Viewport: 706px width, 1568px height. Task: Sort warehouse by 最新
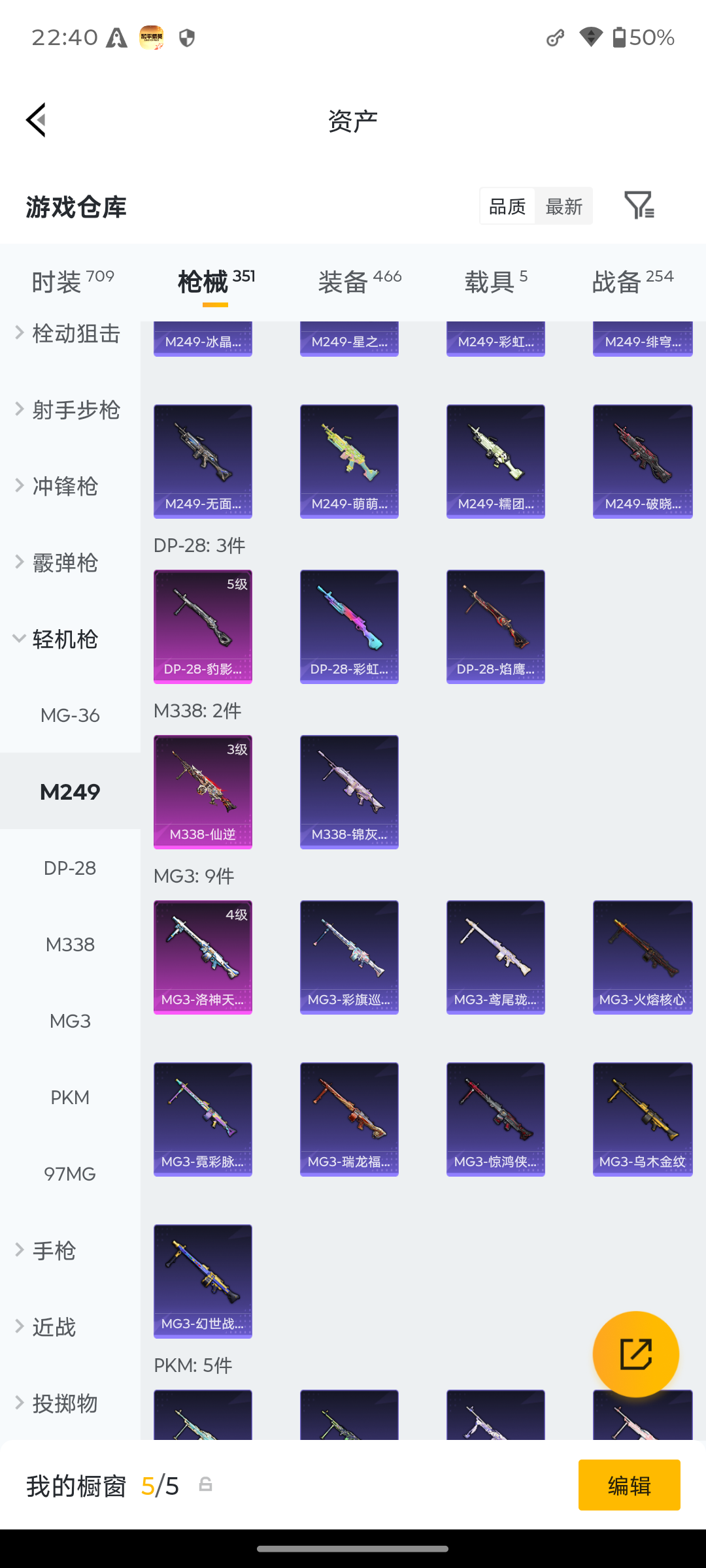563,206
